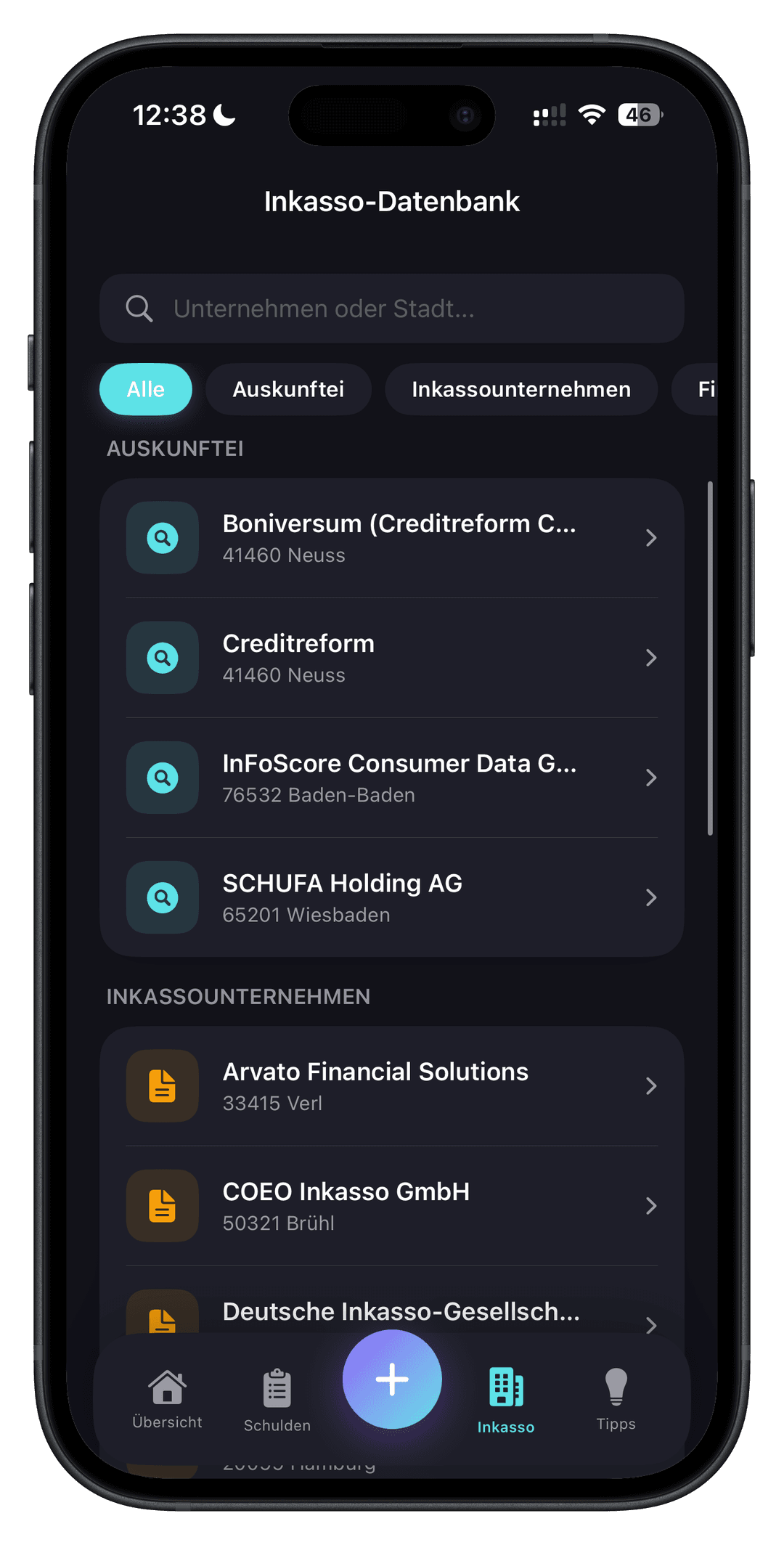
Task: Open the Übersicht tab
Action: click(x=167, y=1398)
